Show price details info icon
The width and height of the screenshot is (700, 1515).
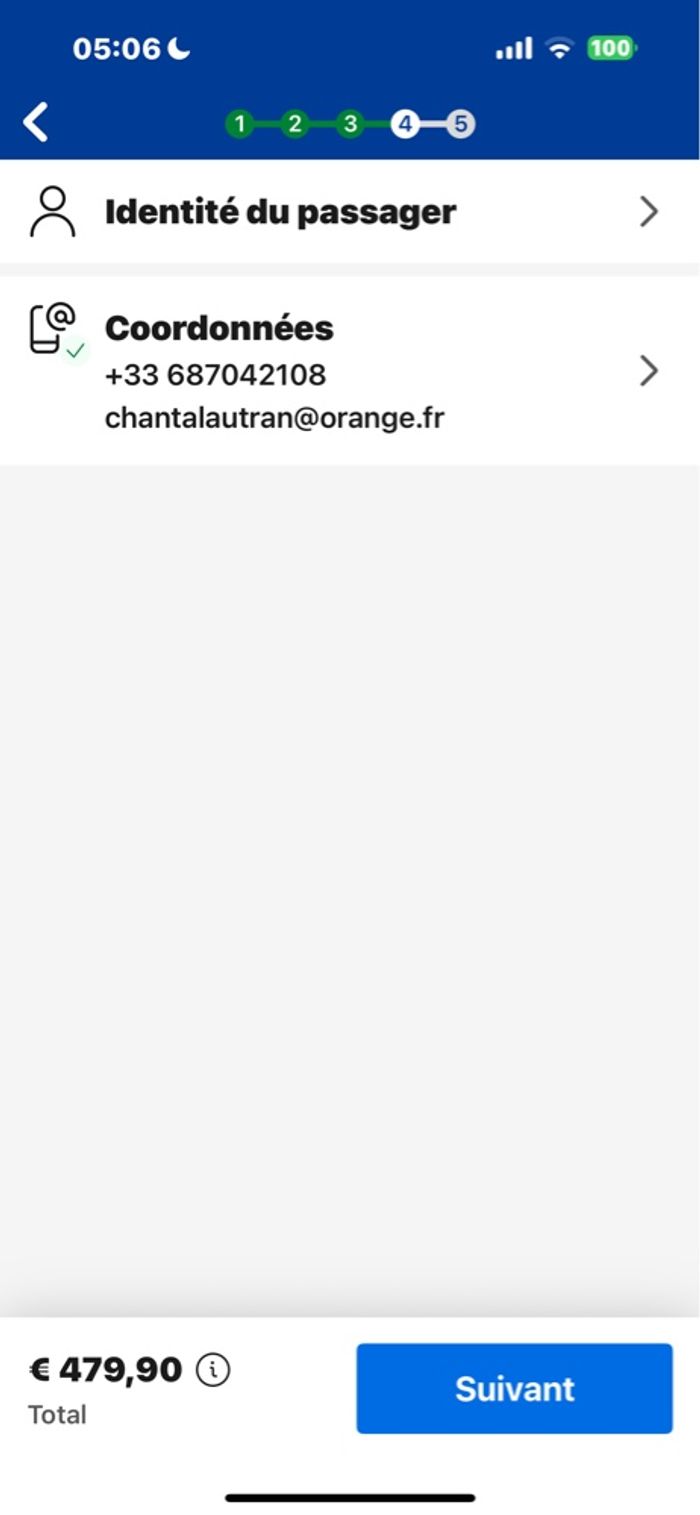tap(213, 1370)
